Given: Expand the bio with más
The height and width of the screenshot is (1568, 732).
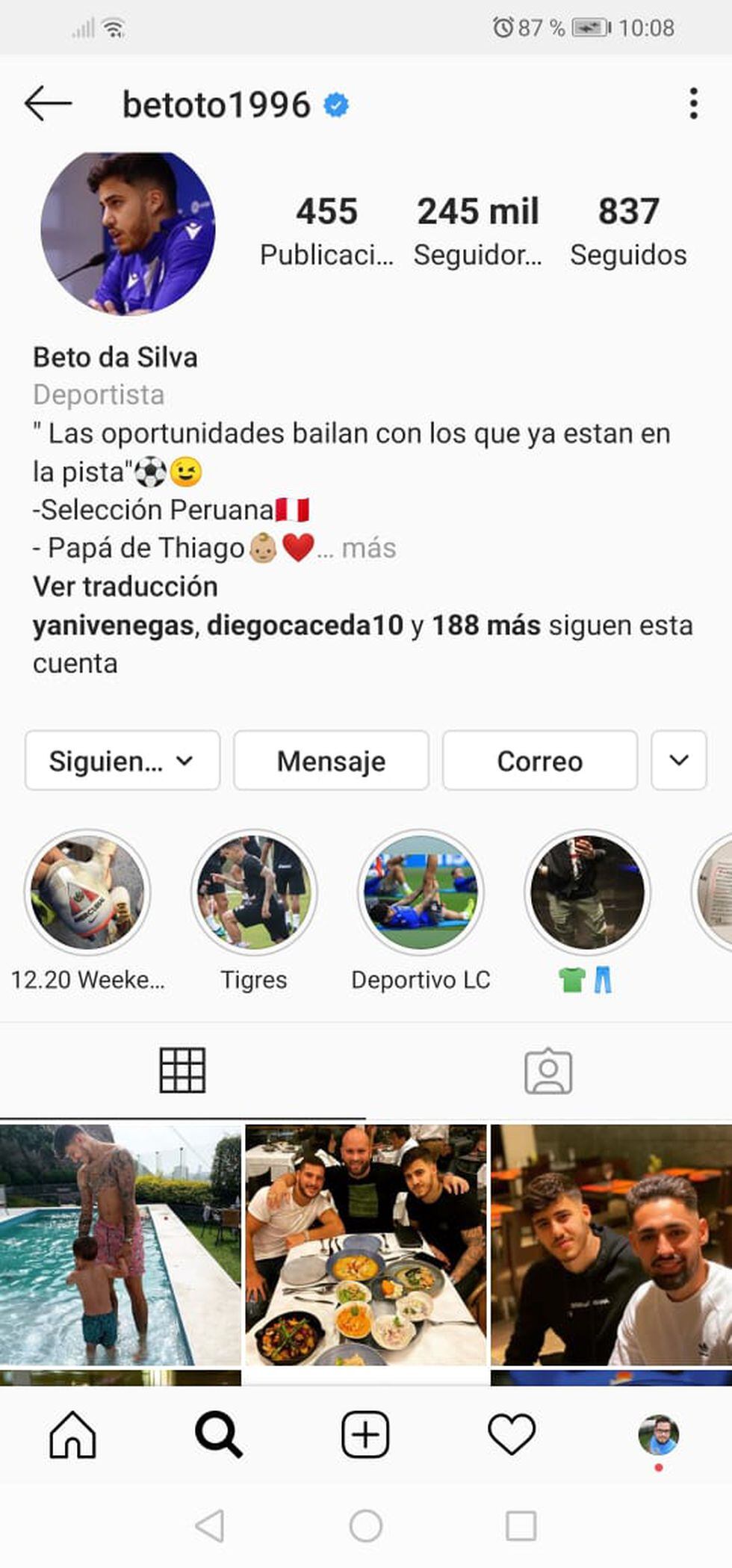Looking at the screenshot, I should pos(368,549).
